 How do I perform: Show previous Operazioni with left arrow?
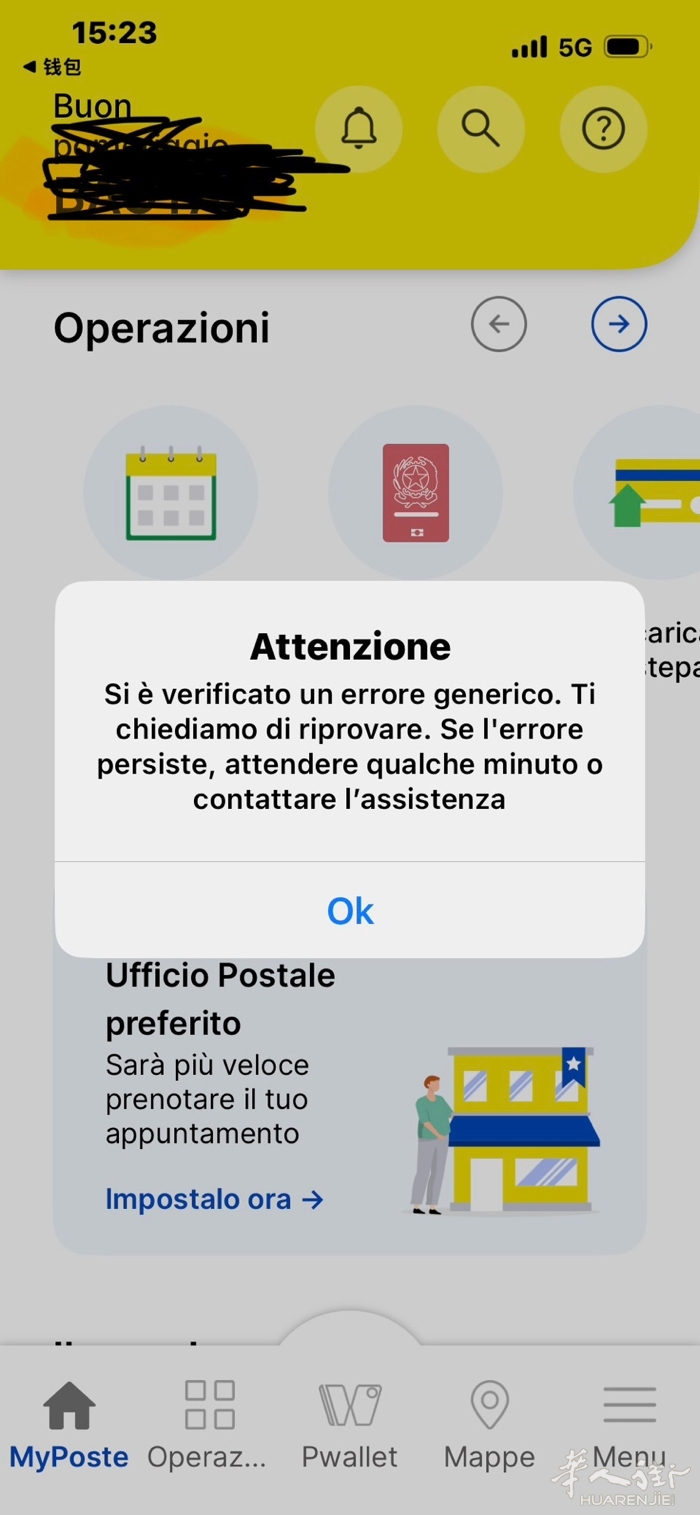(498, 324)
